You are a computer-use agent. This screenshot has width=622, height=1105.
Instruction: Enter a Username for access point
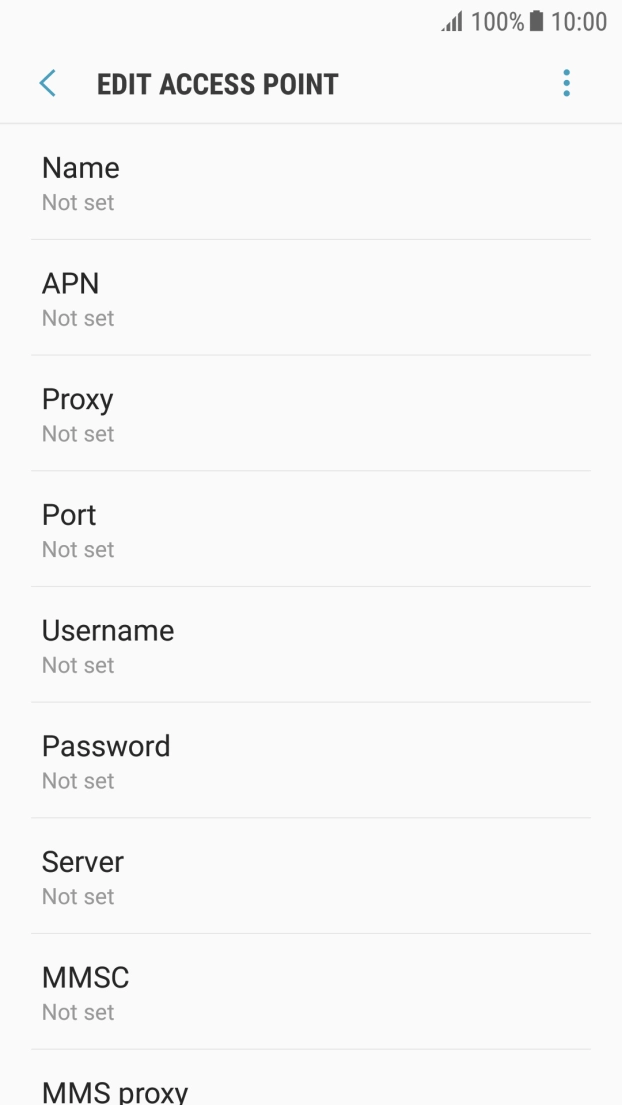pos(311,644)
